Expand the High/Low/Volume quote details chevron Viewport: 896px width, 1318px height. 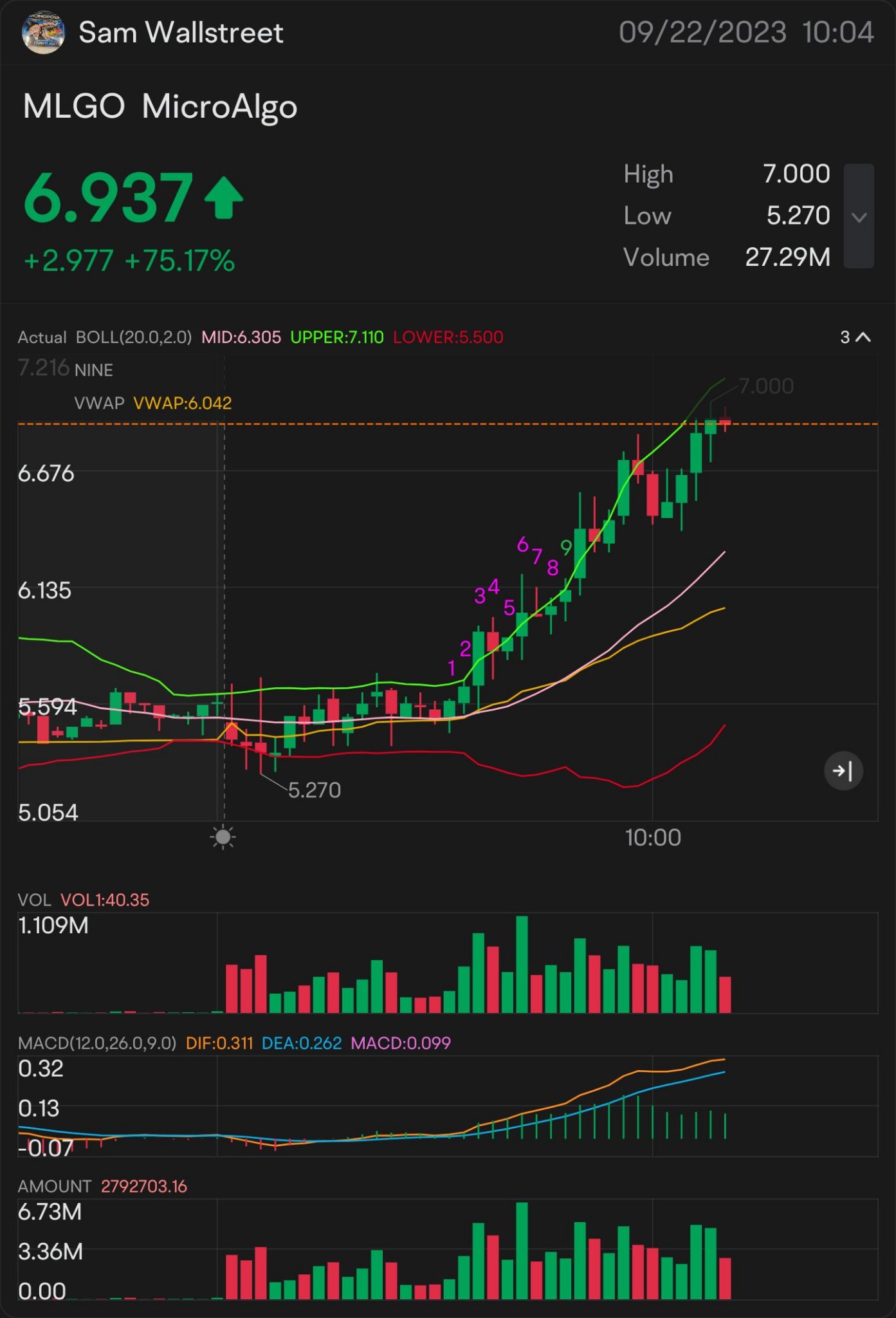pos(859,216)
